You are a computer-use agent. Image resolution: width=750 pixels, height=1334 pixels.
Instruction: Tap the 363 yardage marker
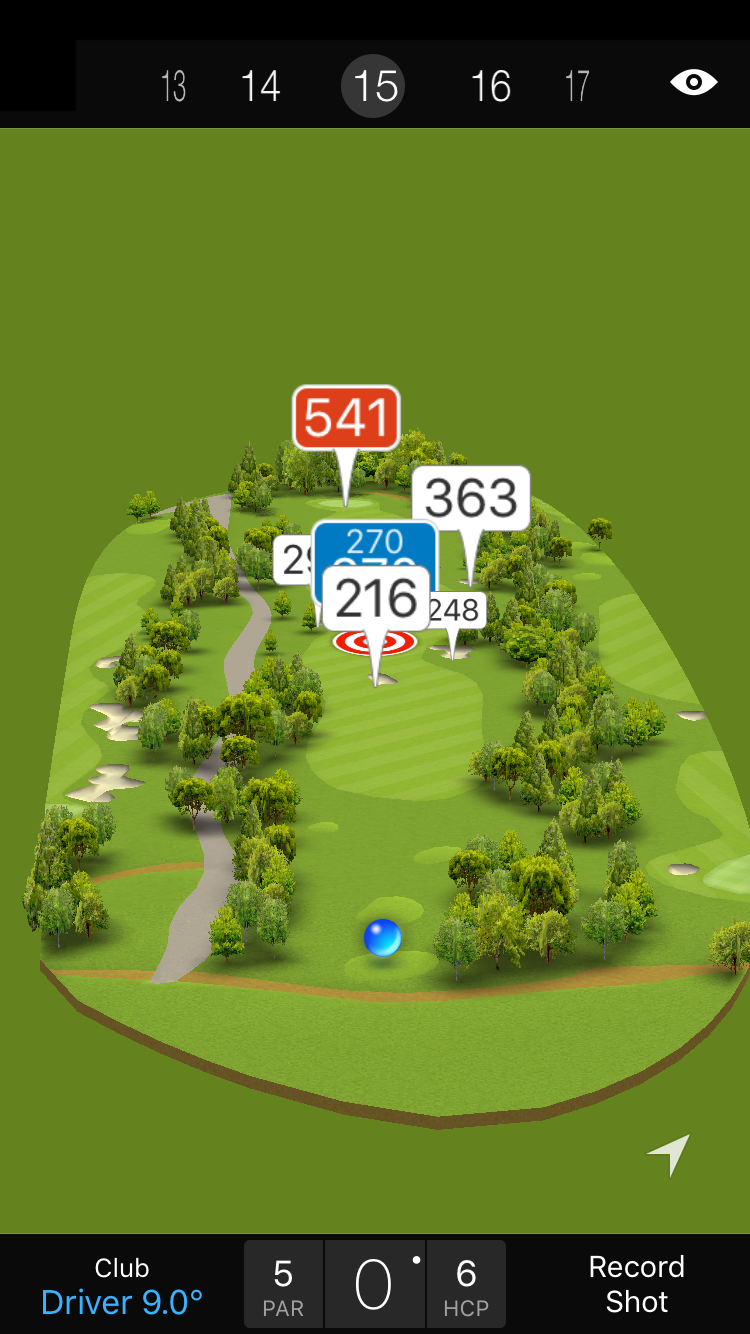coord(471,497)
